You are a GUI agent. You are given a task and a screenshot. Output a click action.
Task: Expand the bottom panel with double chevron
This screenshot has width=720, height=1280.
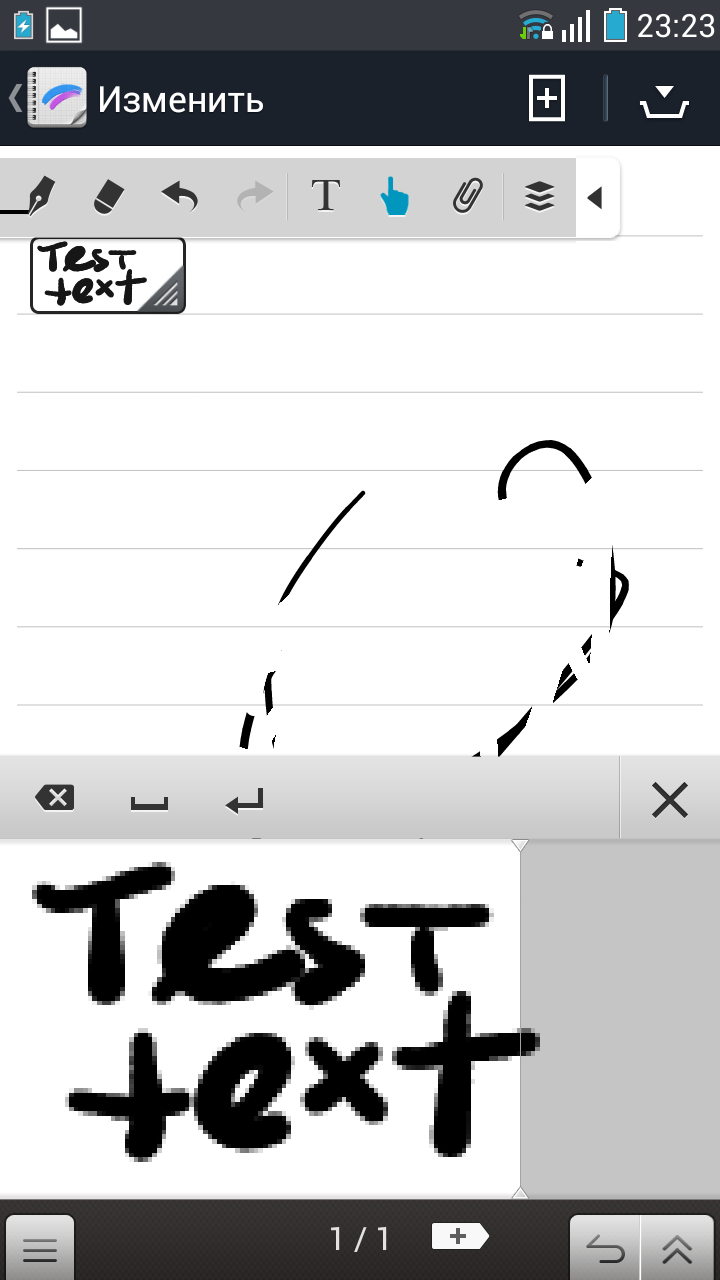coord(678,1247)
